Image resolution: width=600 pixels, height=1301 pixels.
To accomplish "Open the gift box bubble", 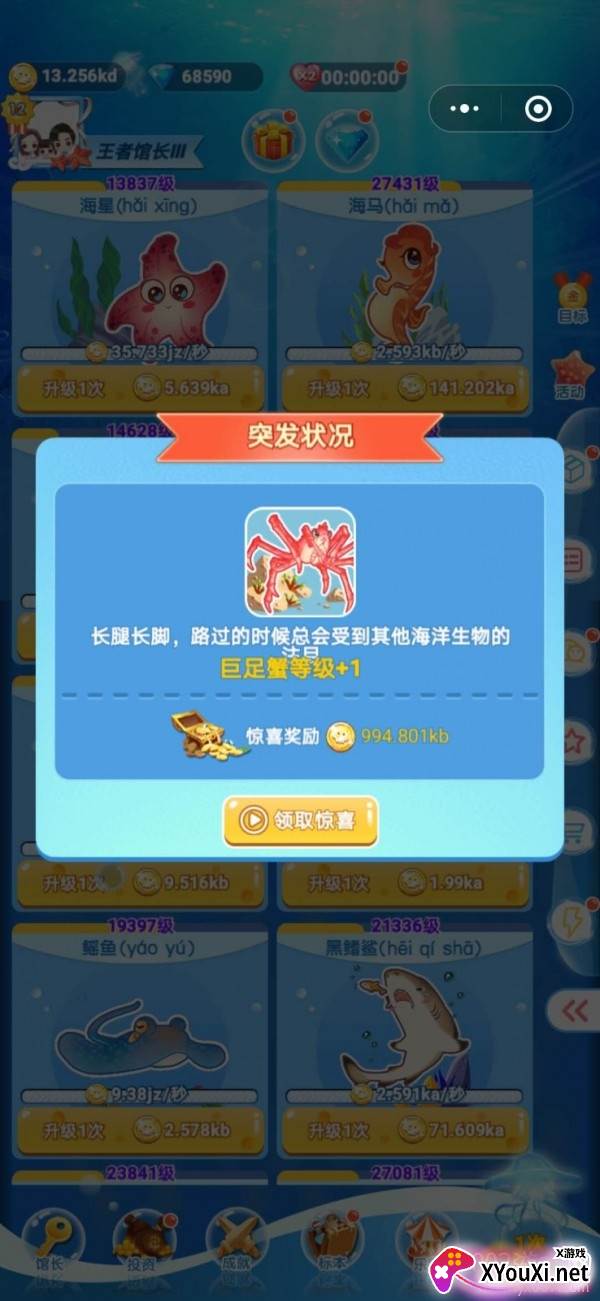I will [x=274, y=141].
